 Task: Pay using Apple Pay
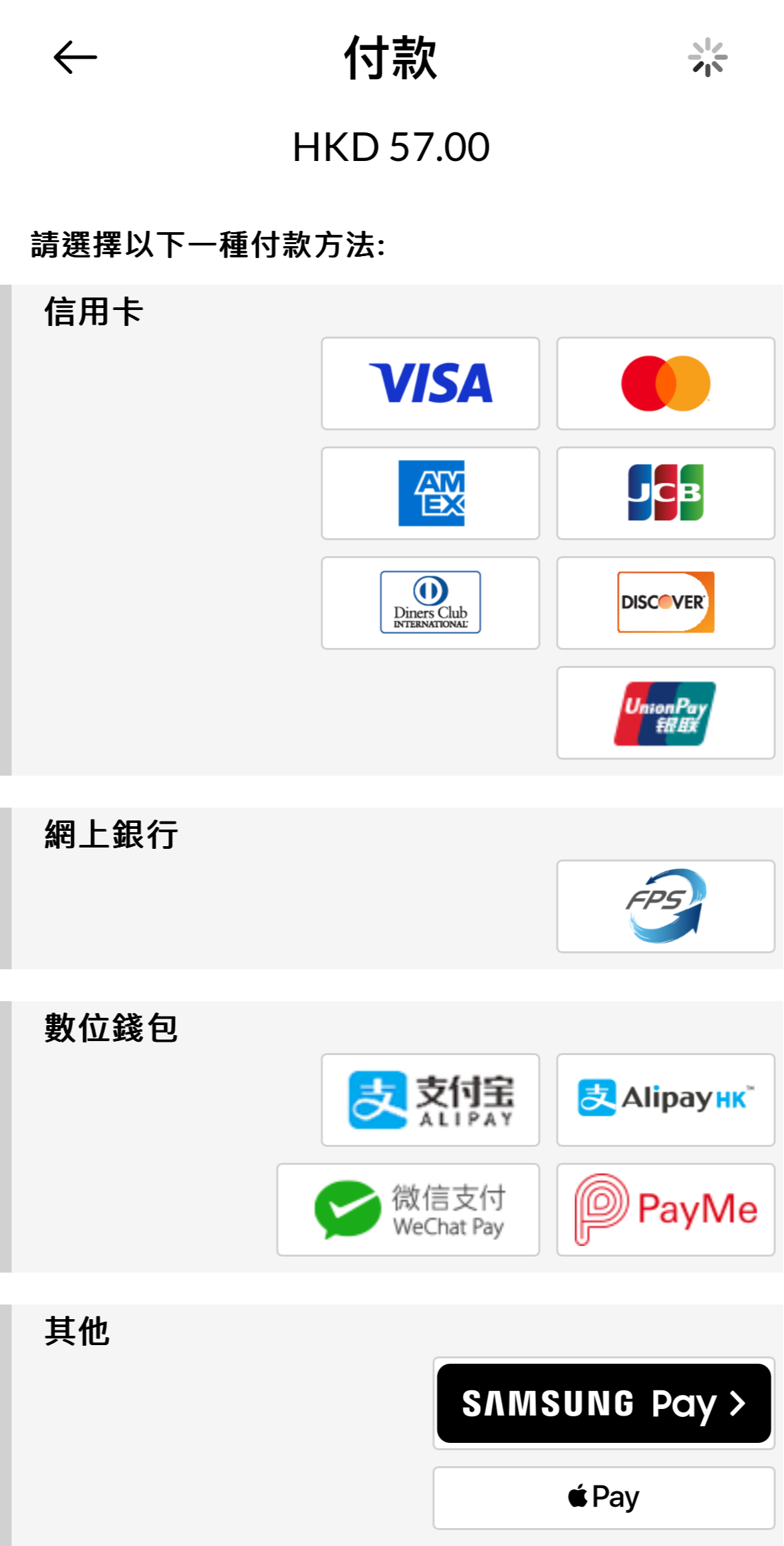pos(604,1497)
